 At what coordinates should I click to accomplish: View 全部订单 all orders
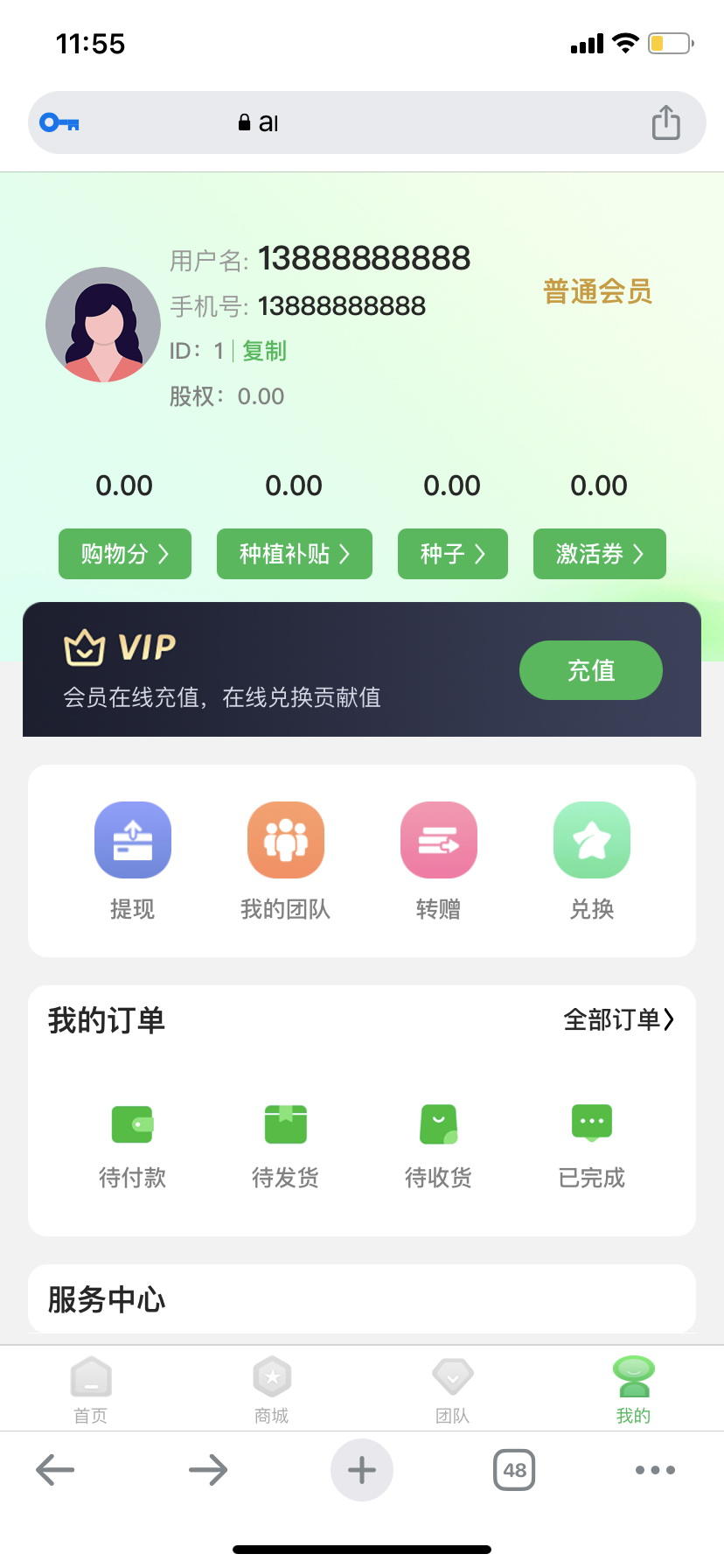pos(618,1020)
